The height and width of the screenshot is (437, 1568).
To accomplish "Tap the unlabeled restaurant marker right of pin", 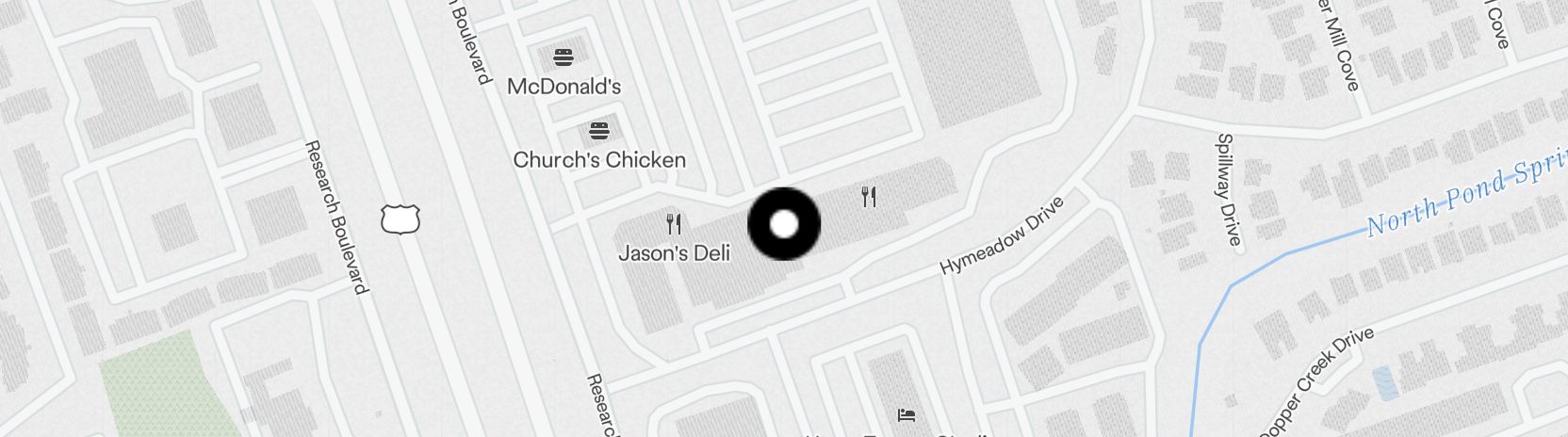I will [869, 197].
